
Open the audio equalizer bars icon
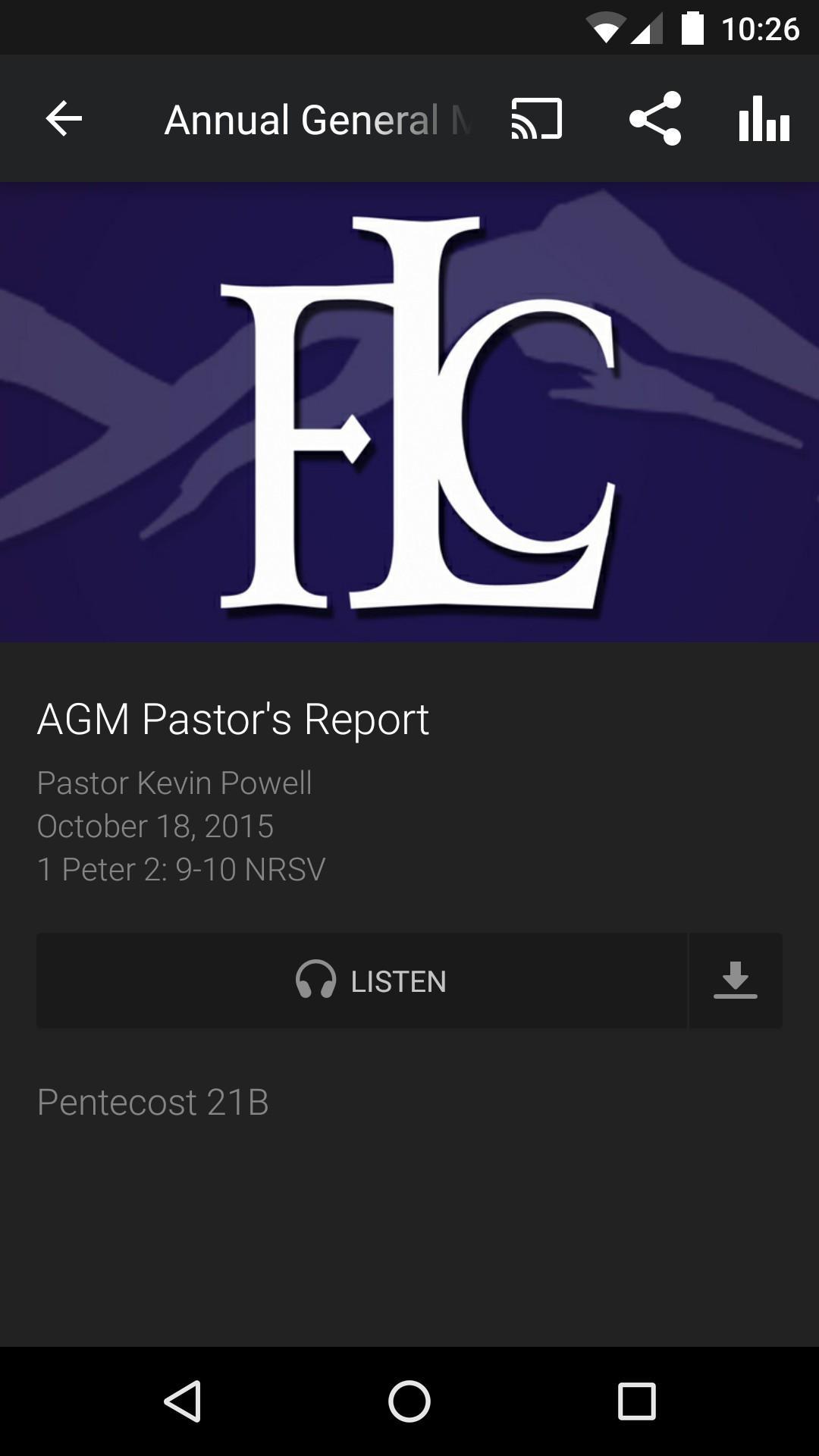(x=764, y=119)
